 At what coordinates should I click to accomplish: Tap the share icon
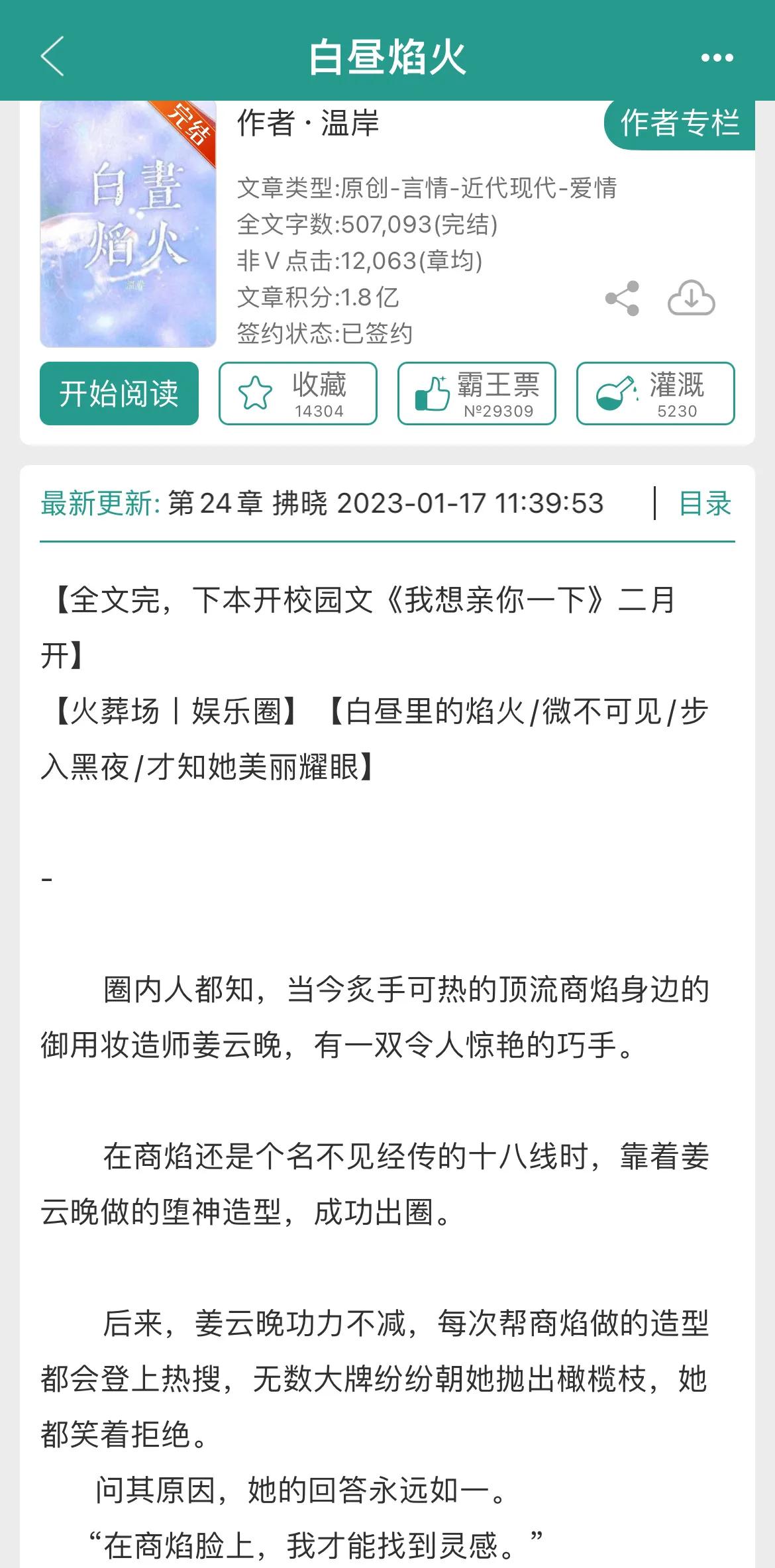(x=621, y=299)
